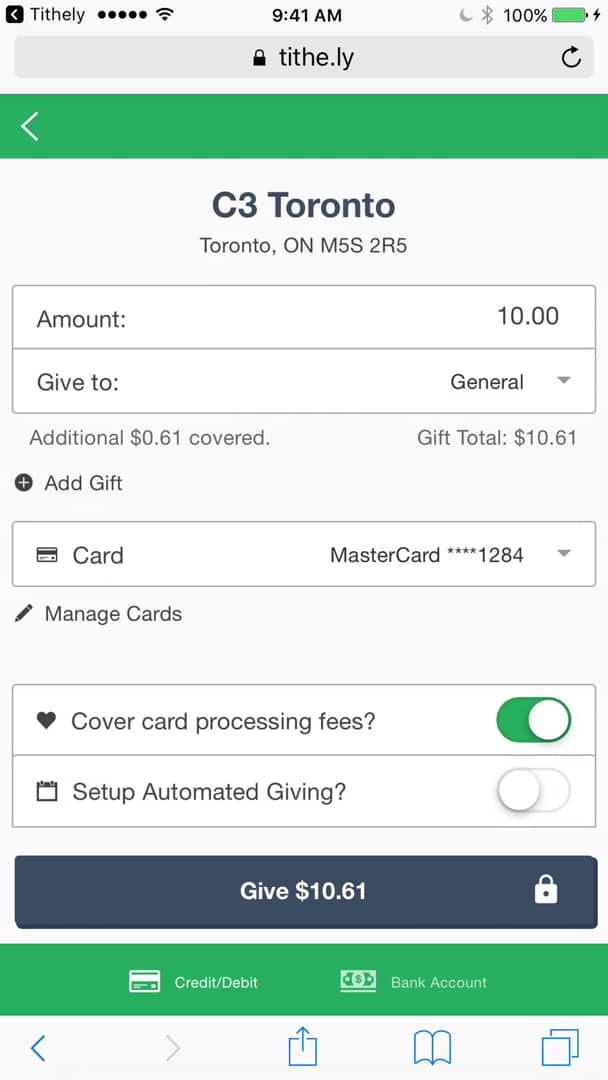The height and width of the screenshot is (1080, 608).
Task: Tap the Give $10.61 button
Action: click(x=306, y=891)
